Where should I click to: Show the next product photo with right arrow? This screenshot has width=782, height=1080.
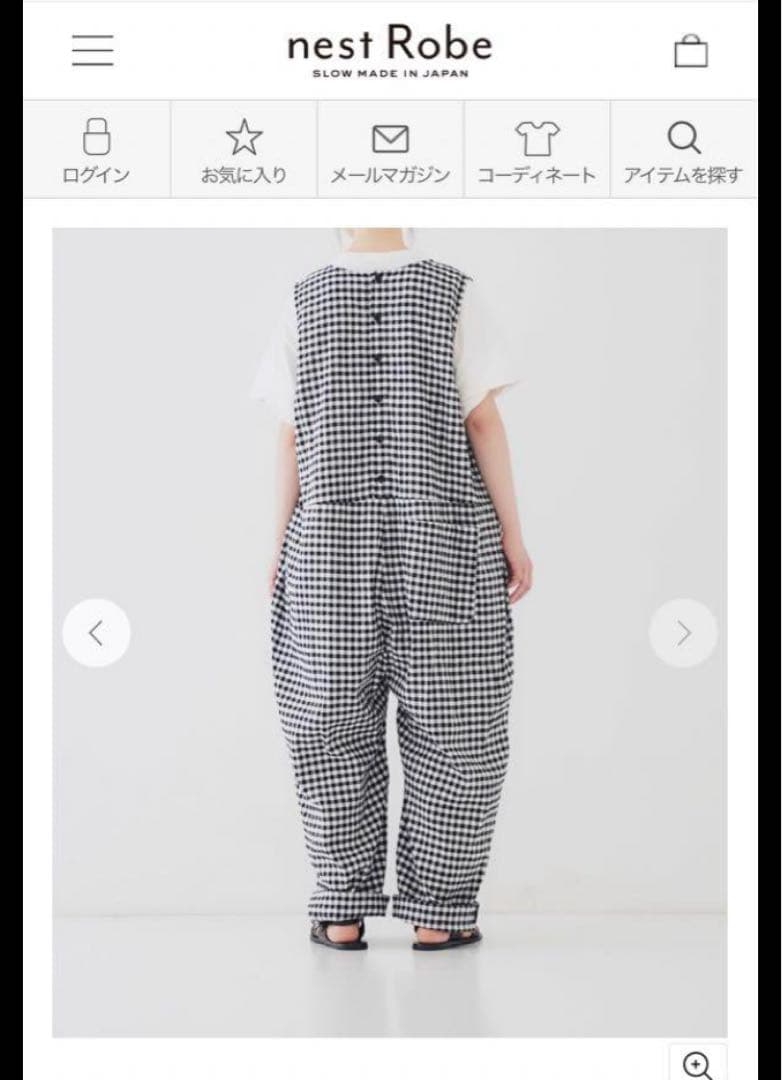(685, 632)
